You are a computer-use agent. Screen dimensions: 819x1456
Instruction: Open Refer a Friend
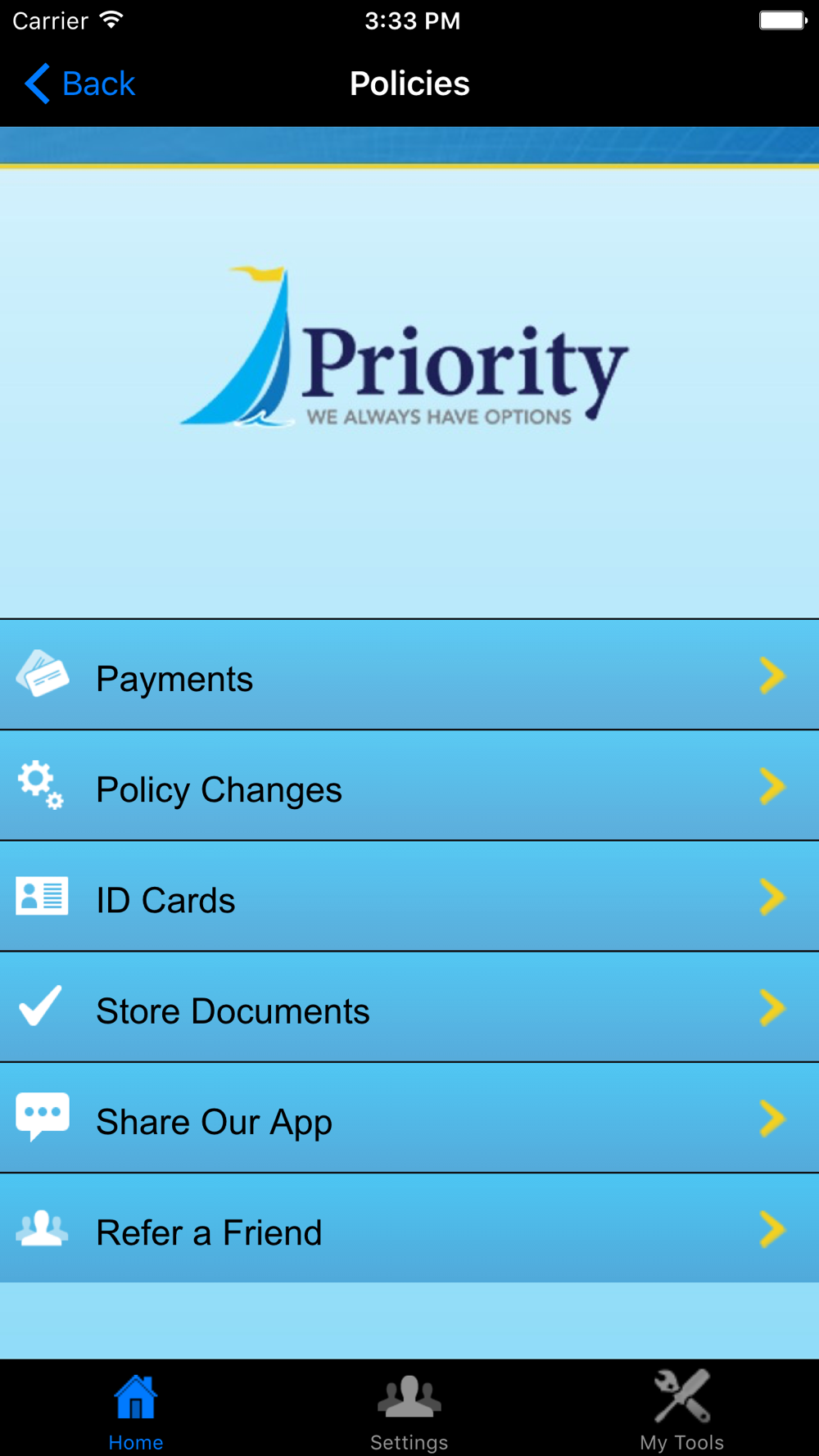click(x=409, y=1229)
